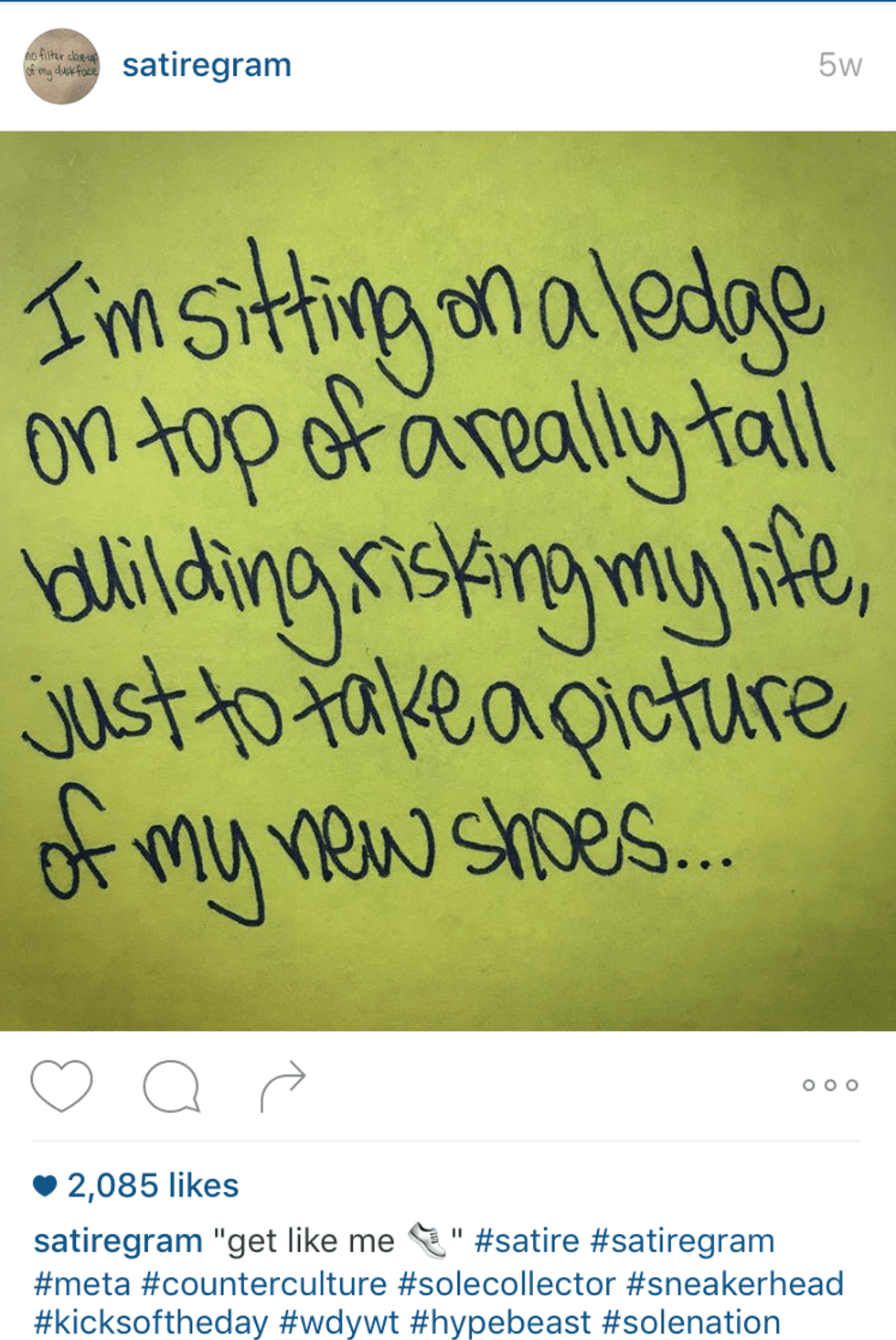Open the #kicksoftheday hashtag
The height and width of the screenshot is (1340, 896).
pyautogui.click(x=151, y=1323)
